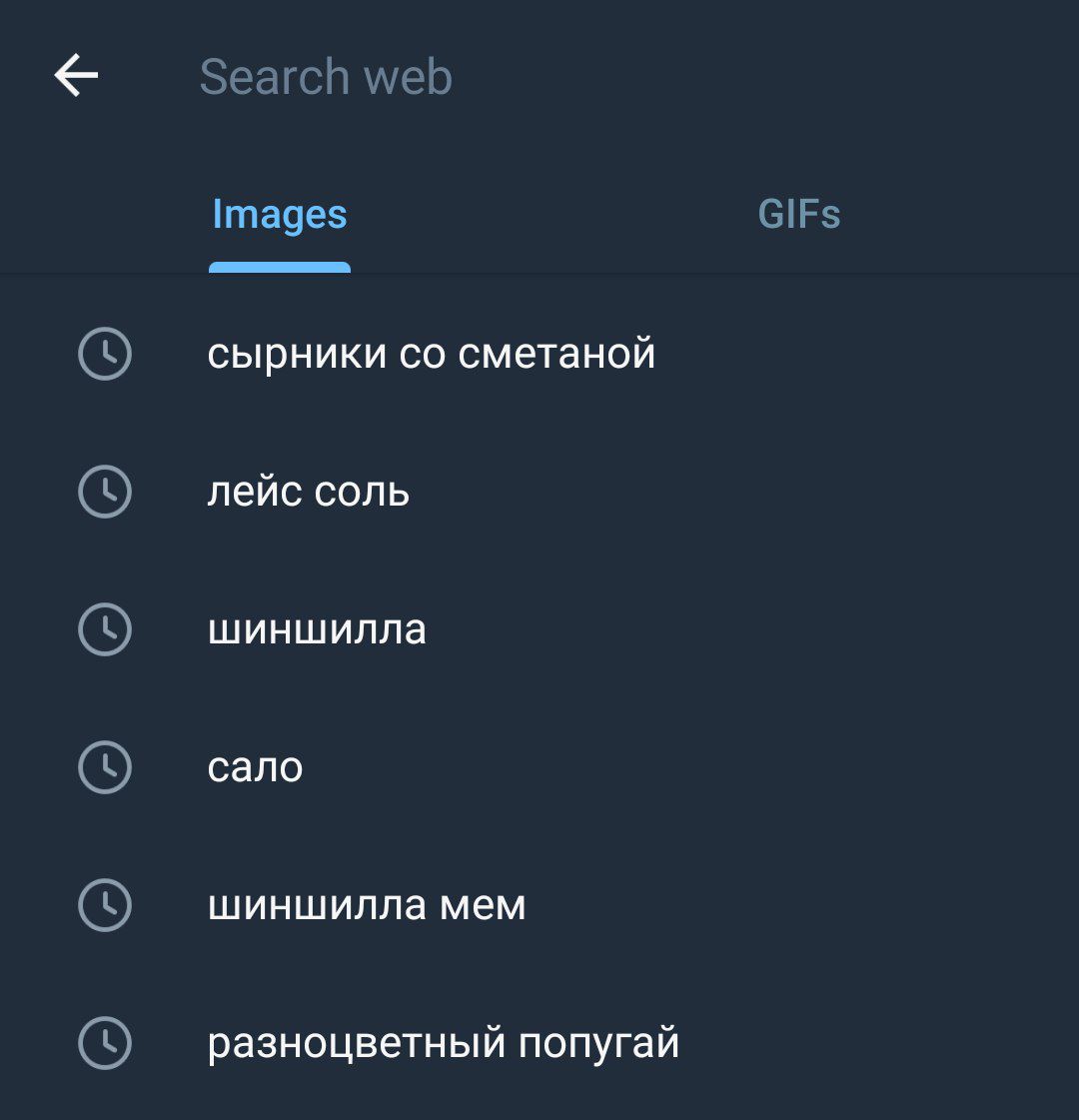Go back using the arrow icon
This screenshot has height=1120, width=1079.
click(76, 76)
